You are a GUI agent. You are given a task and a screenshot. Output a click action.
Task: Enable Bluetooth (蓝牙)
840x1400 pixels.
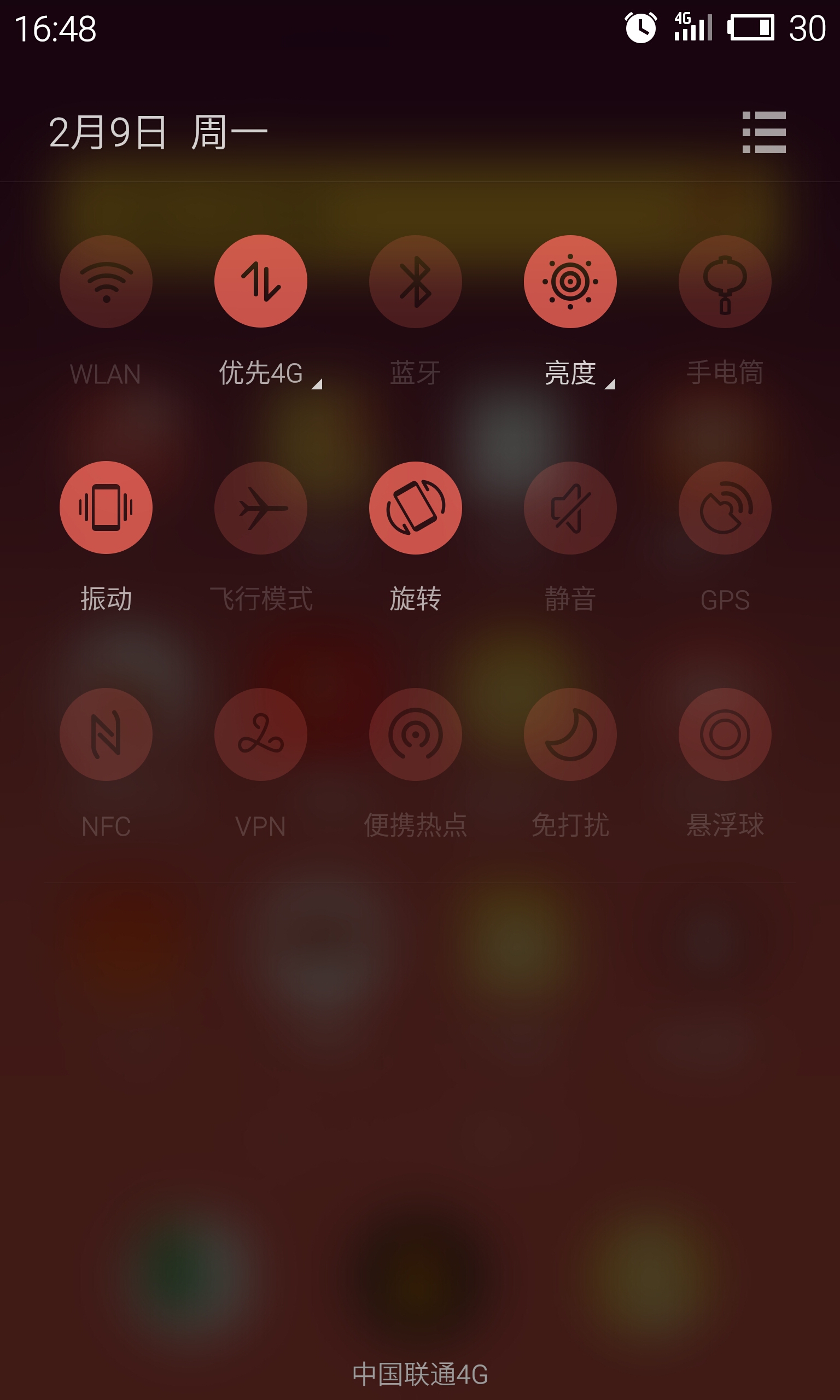pos(416,281)
